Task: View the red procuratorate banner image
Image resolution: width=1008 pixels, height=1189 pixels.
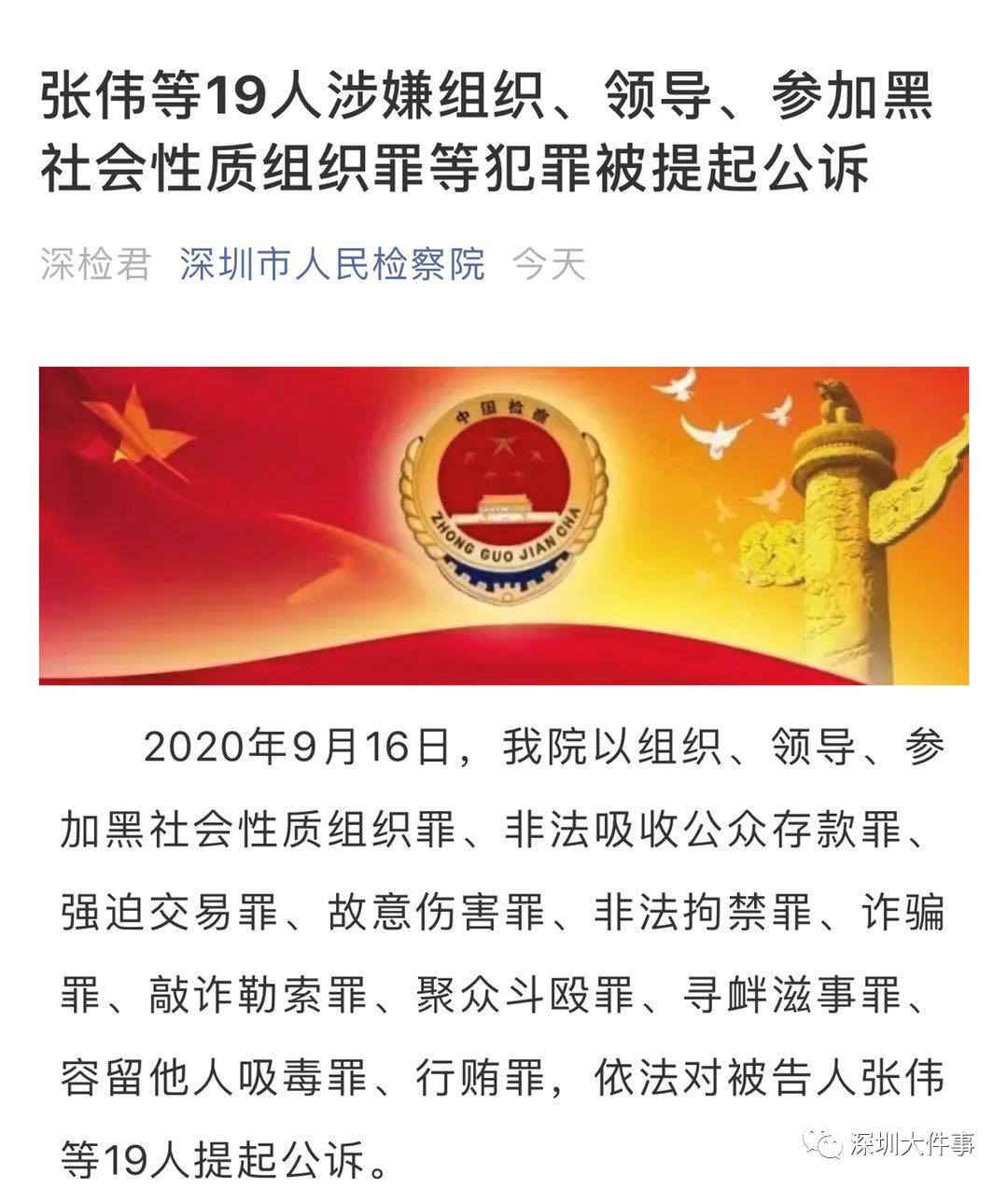Action: click(504, 525)
